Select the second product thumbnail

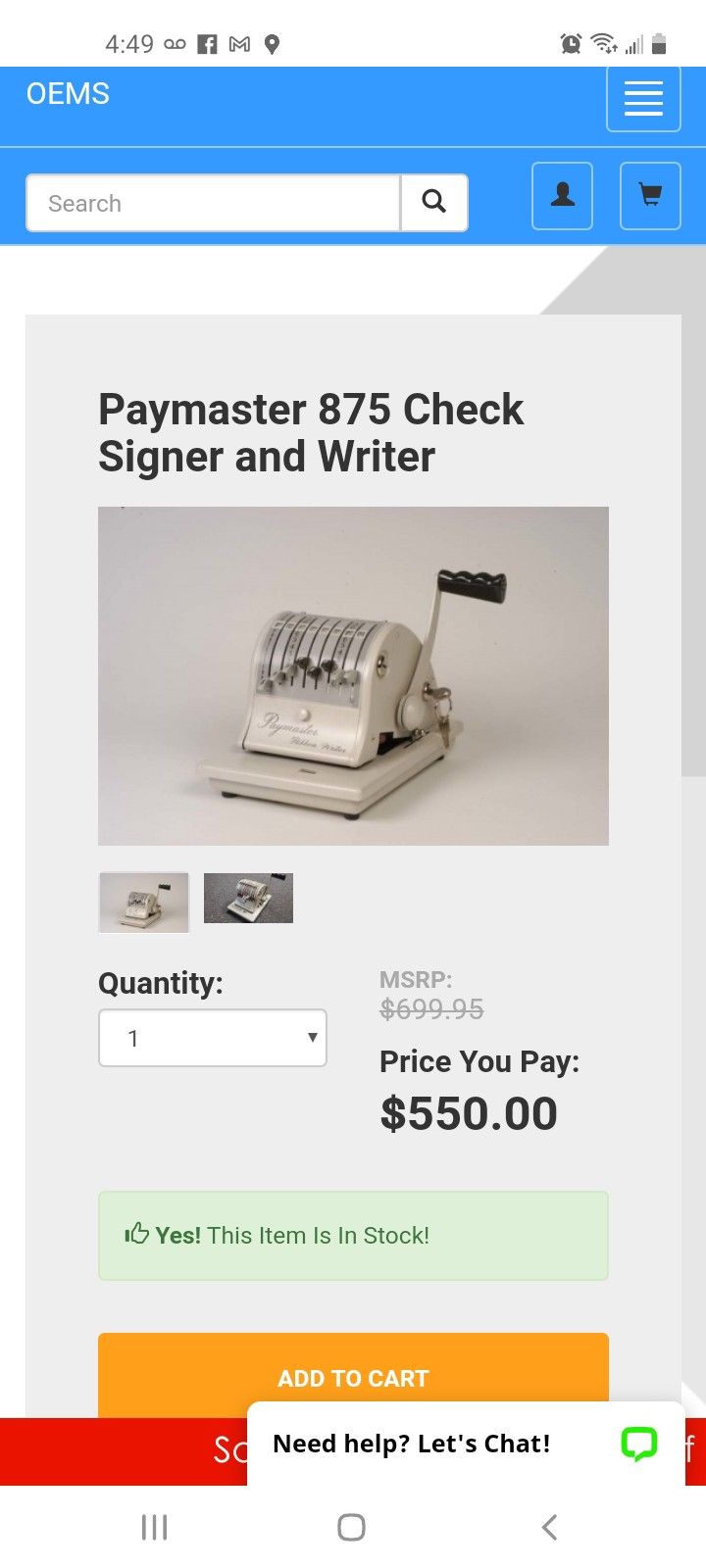click(248, 898)
